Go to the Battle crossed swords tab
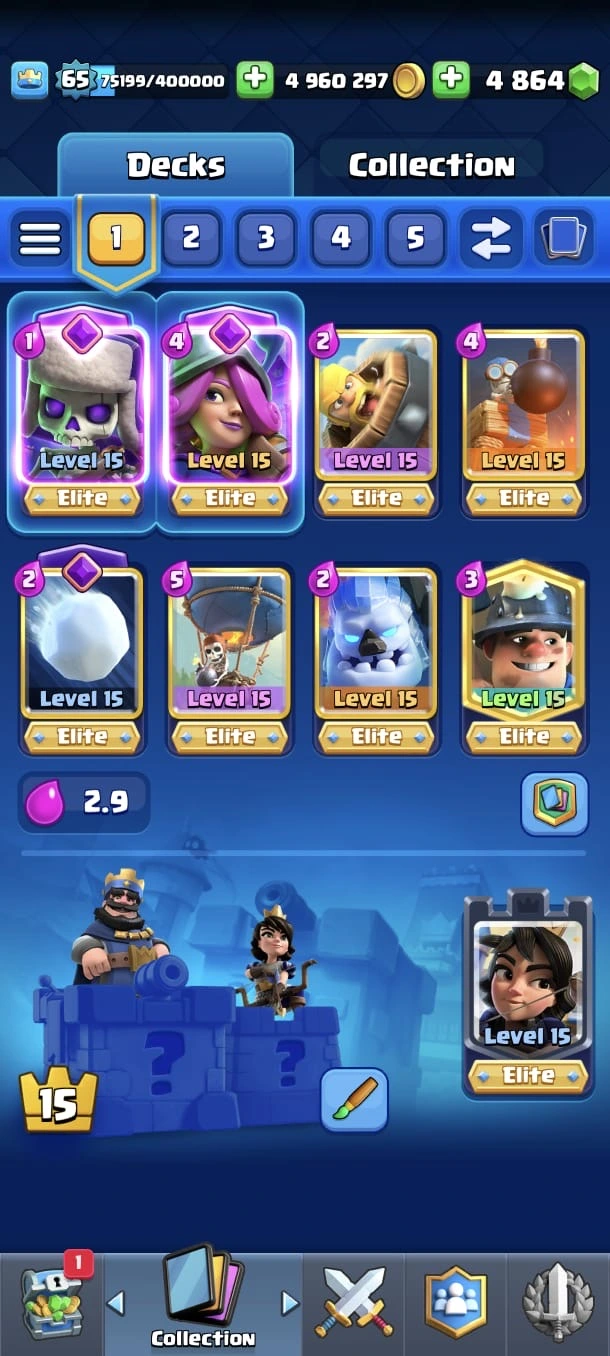The image size is (610, 1356). pos(356,1301)
